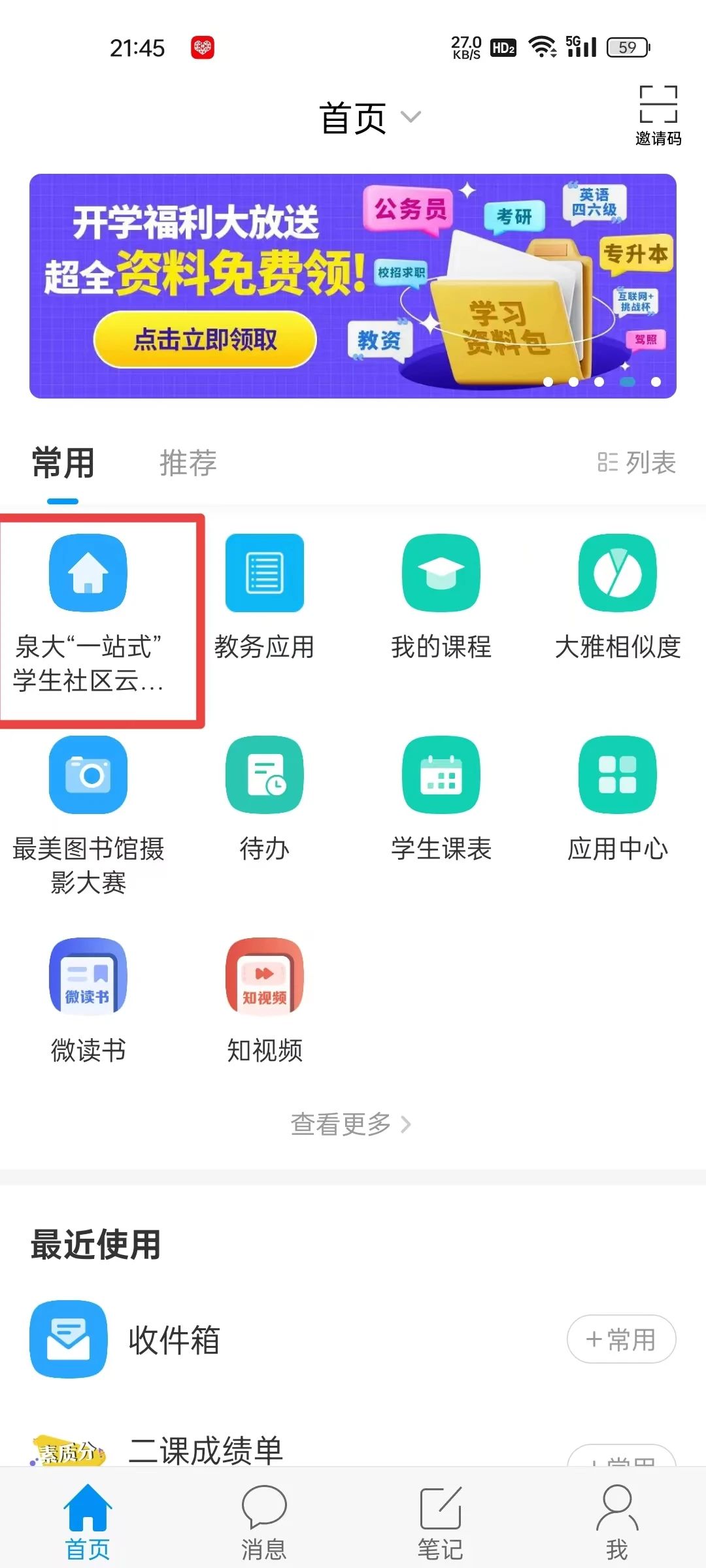The width and height of the screenshot is (706, 1568).
Task: Switch to the 推荐 tab
Action: (188, 463)
